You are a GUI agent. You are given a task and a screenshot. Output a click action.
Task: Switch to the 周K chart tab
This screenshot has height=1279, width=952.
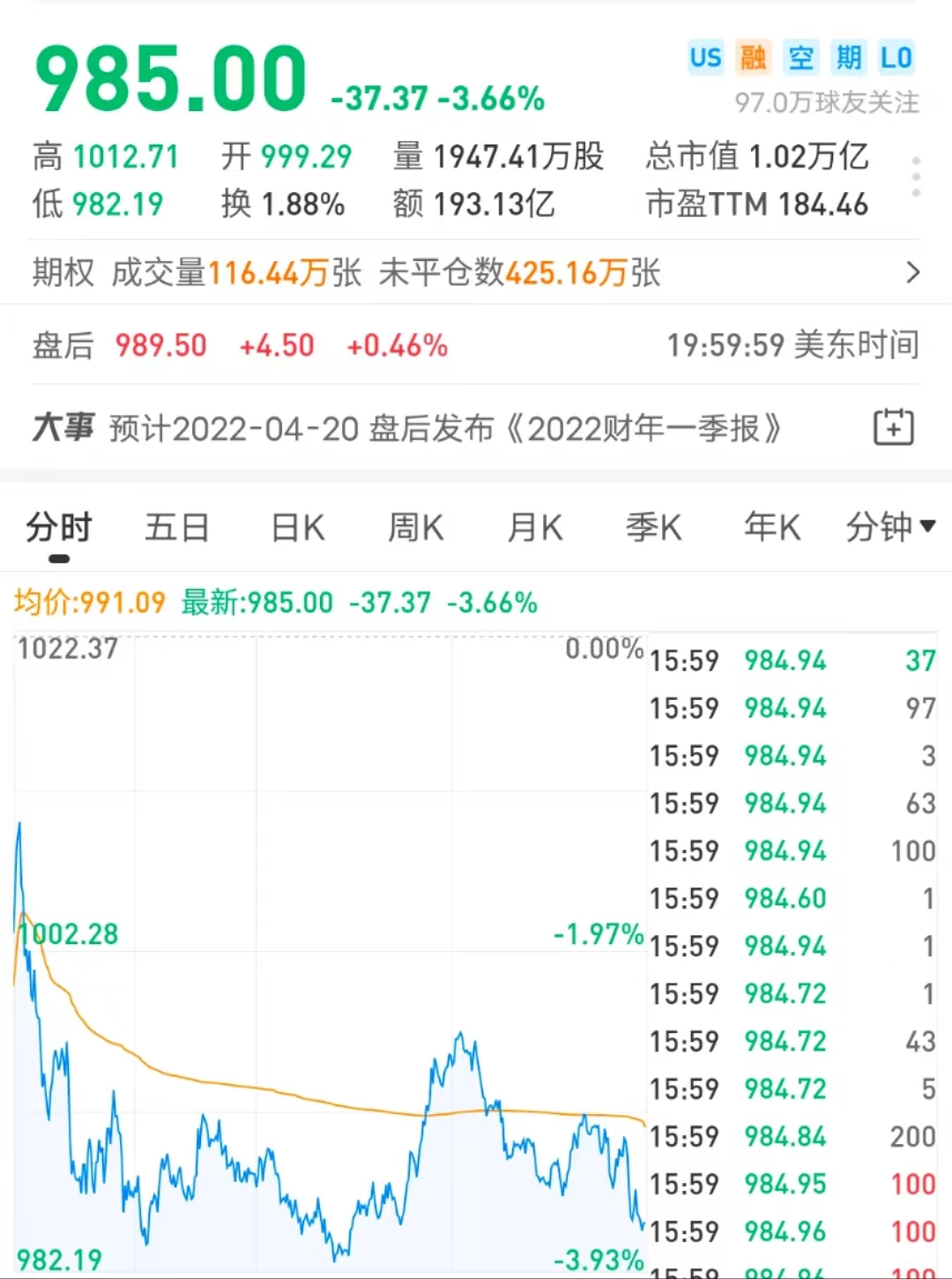click(416, 528)
